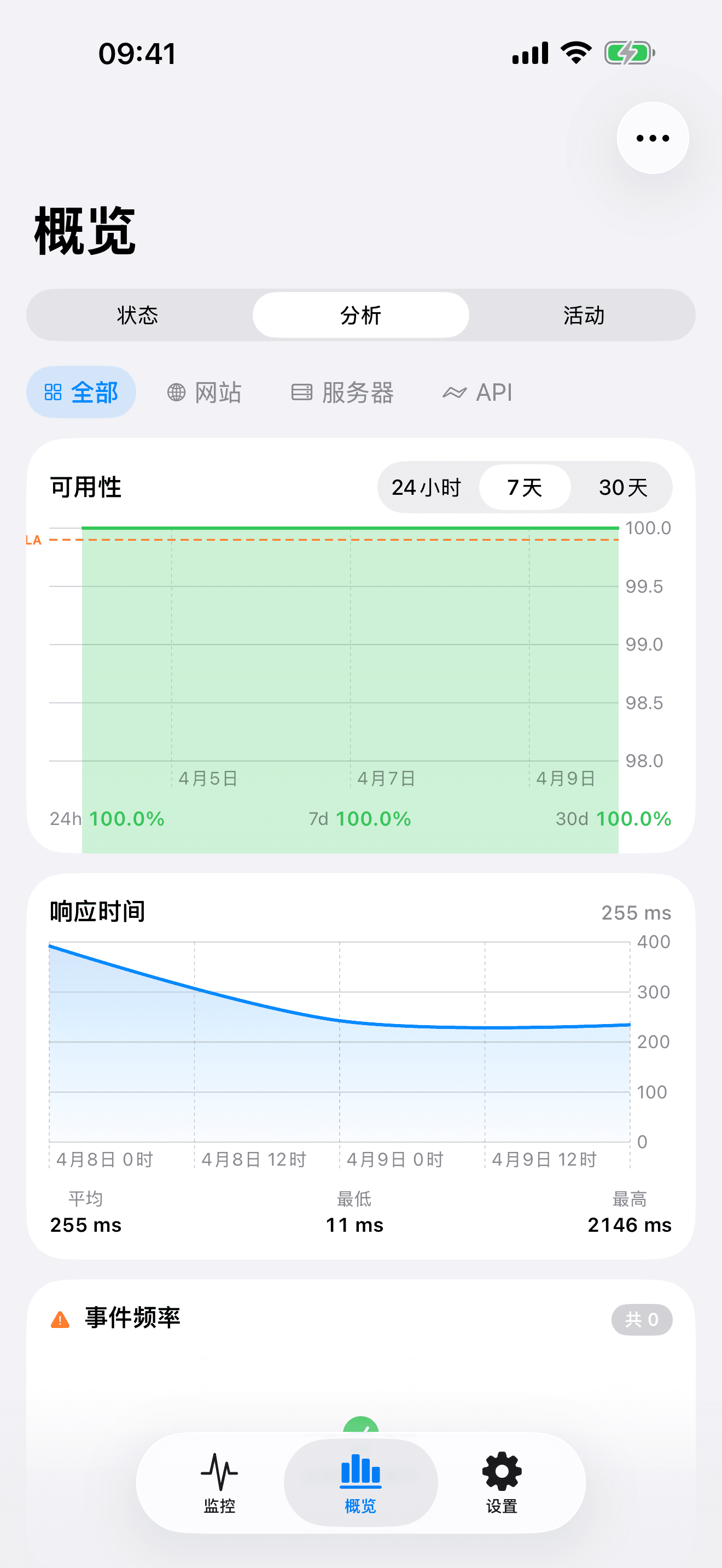The height and width of the screenshot is (1568, 722).
Task: Click the 共 0 events badge
Action: click(x=642, y=1319)
